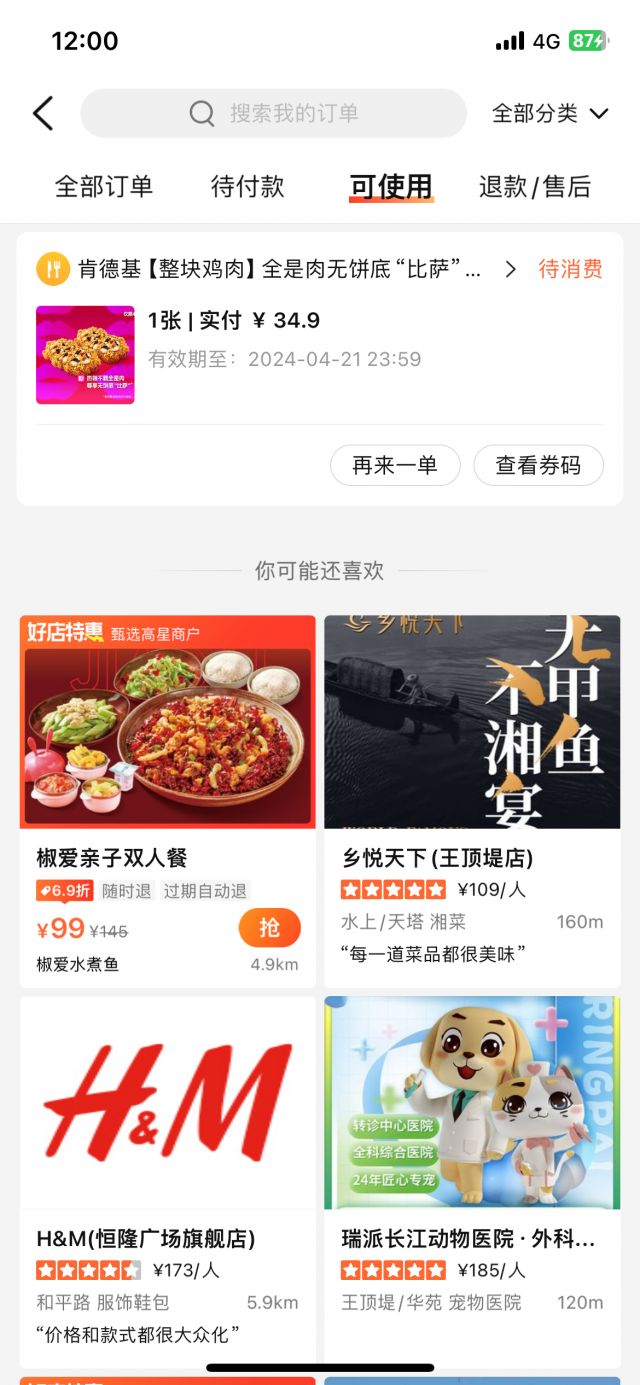Grab the ¥99 deal with 抢
This screenshot has height=1385, width=640.
[x=269, y=928]
